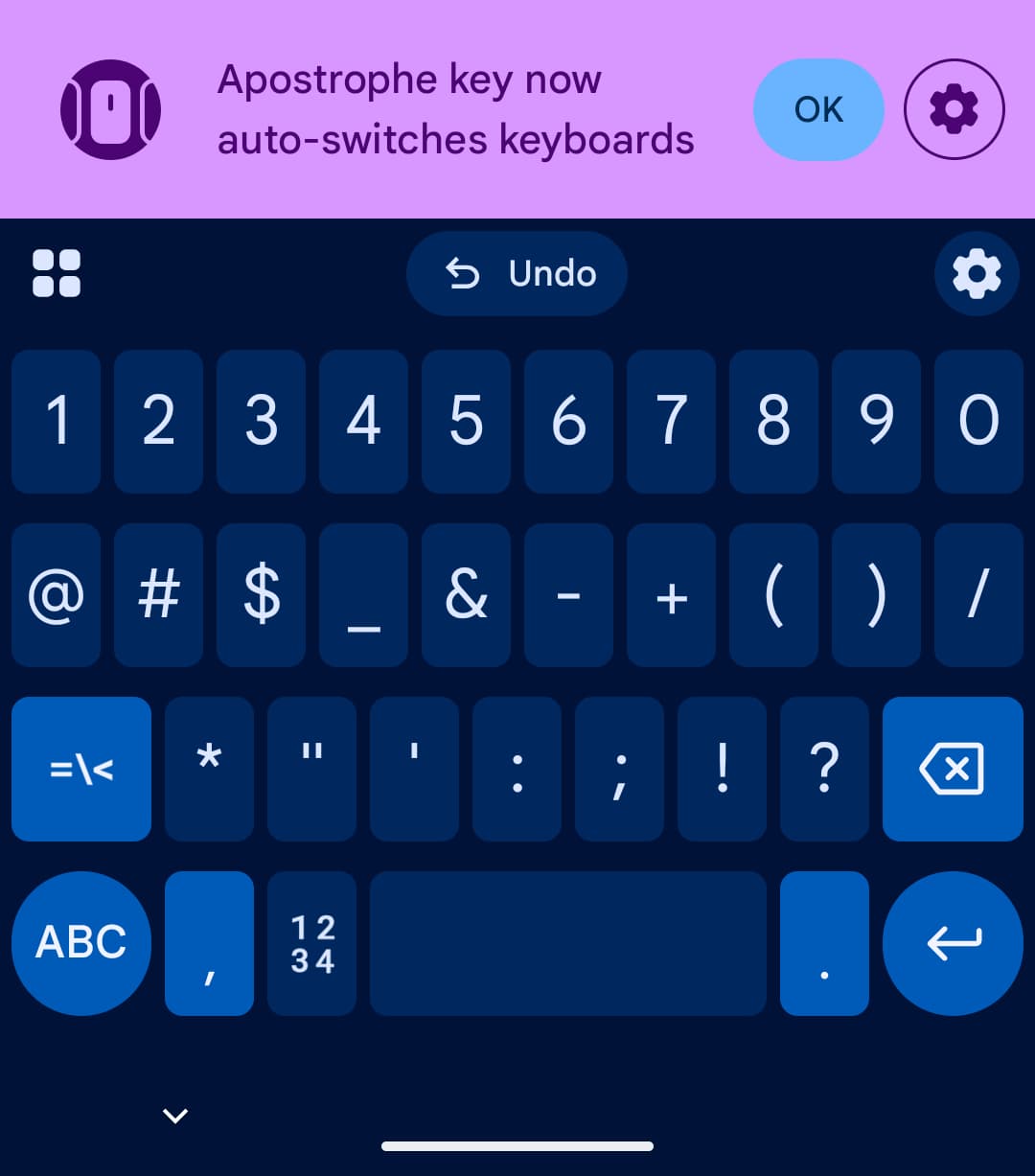Viewport: 1035px width, 1176px height.
Task: Undo the last keyboard action
Action: point(517,274)
